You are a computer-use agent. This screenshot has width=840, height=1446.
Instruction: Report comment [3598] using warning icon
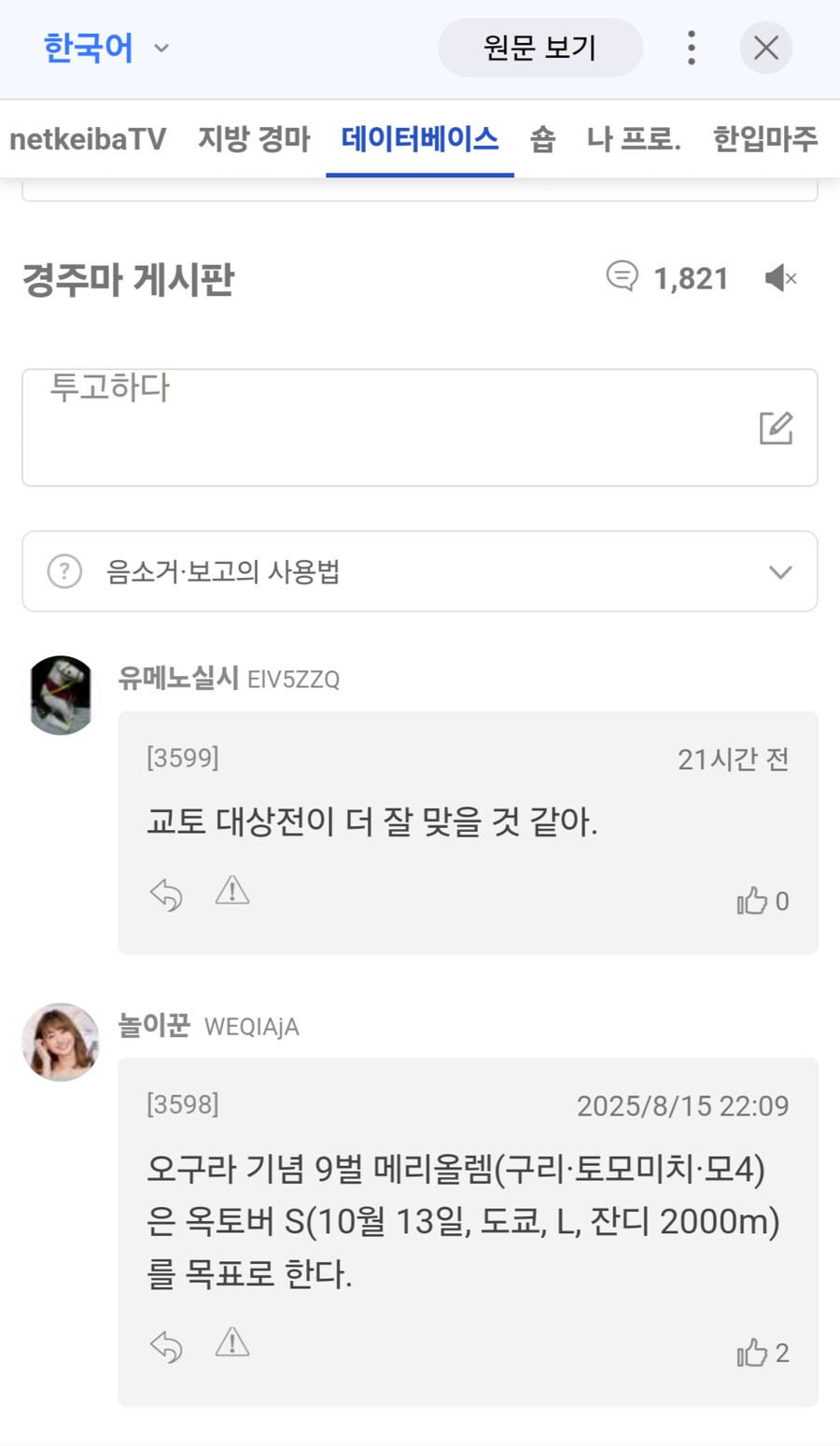click(x=231, y=1344)
